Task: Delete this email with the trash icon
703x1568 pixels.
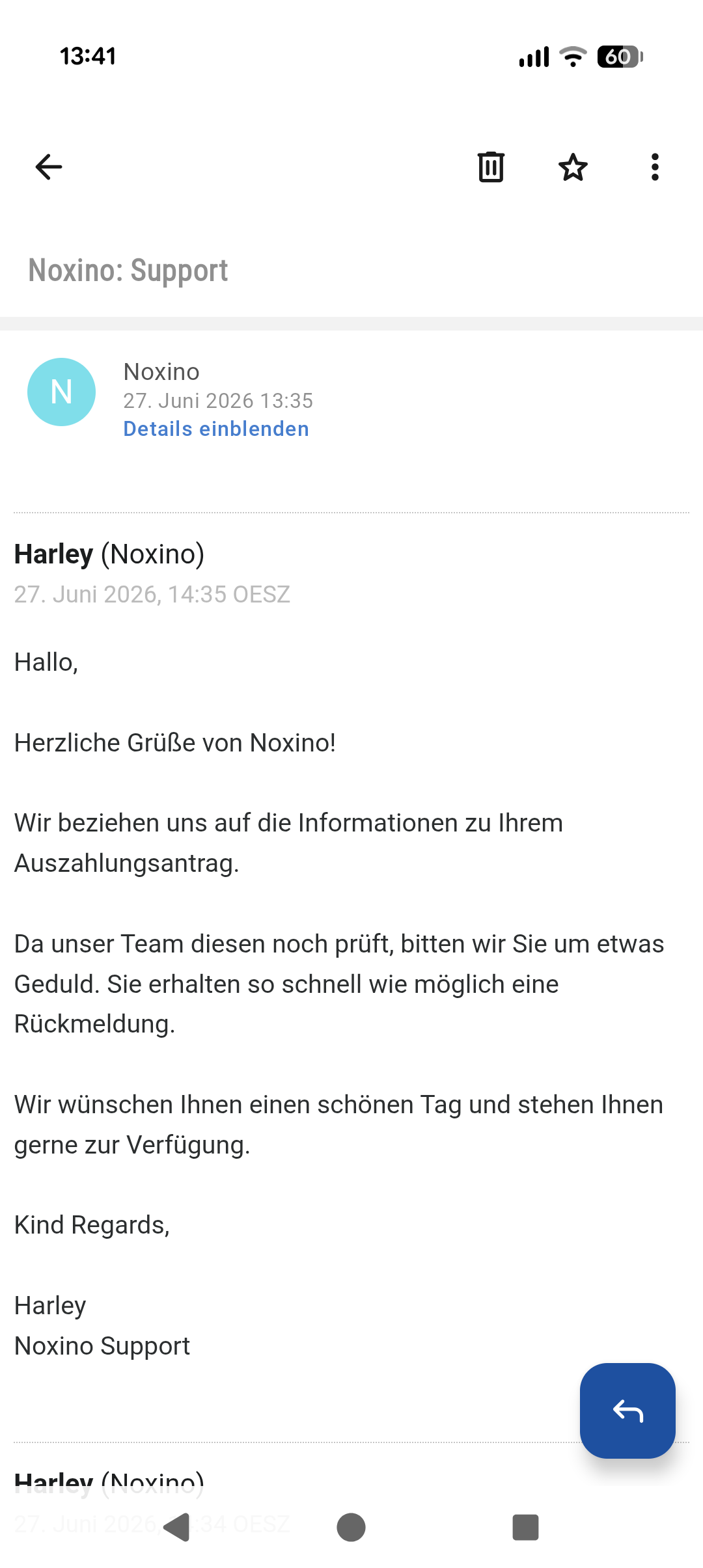Action: 491,167
